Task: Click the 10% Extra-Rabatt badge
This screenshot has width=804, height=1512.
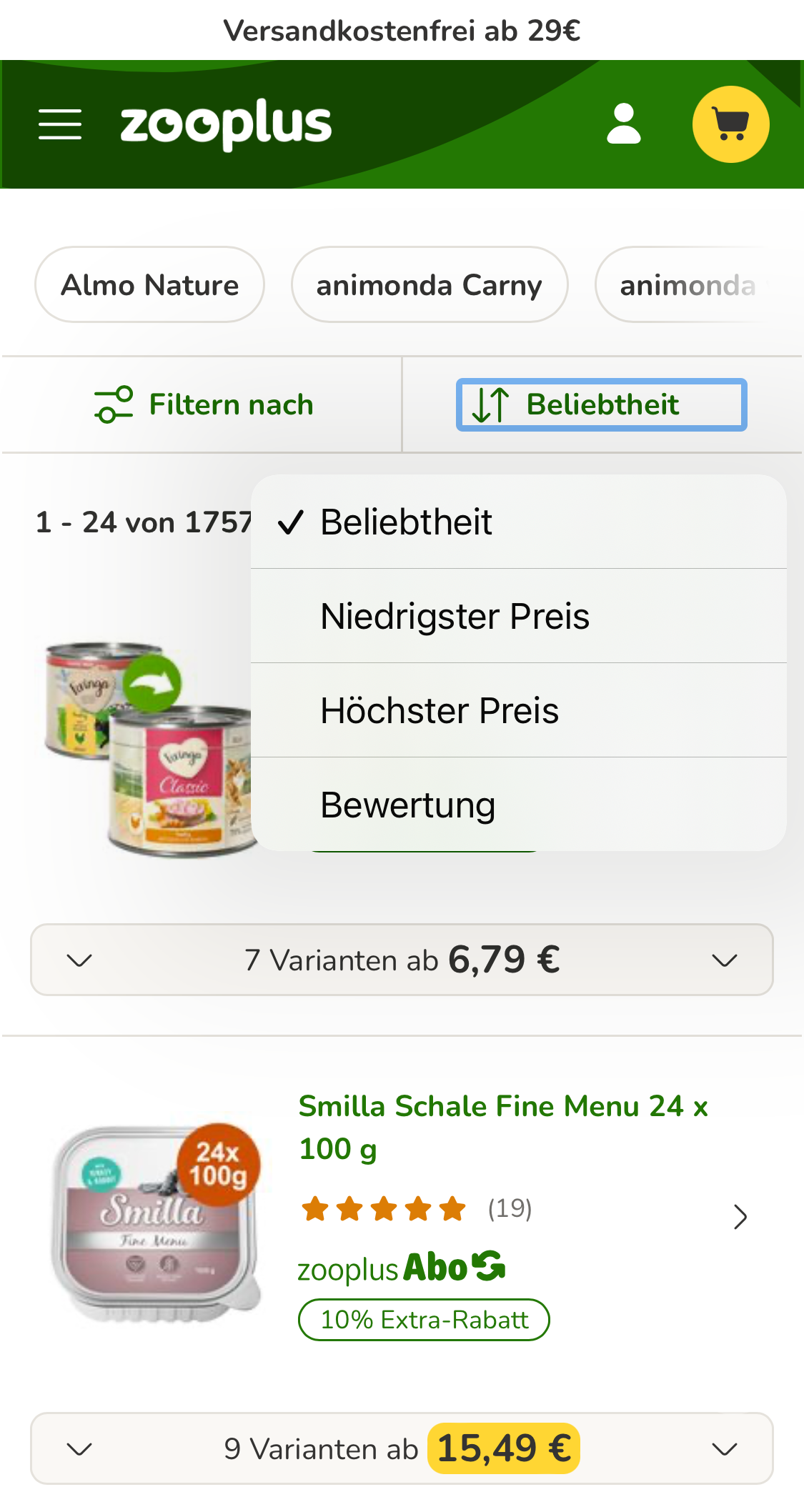Action: 423,1320
